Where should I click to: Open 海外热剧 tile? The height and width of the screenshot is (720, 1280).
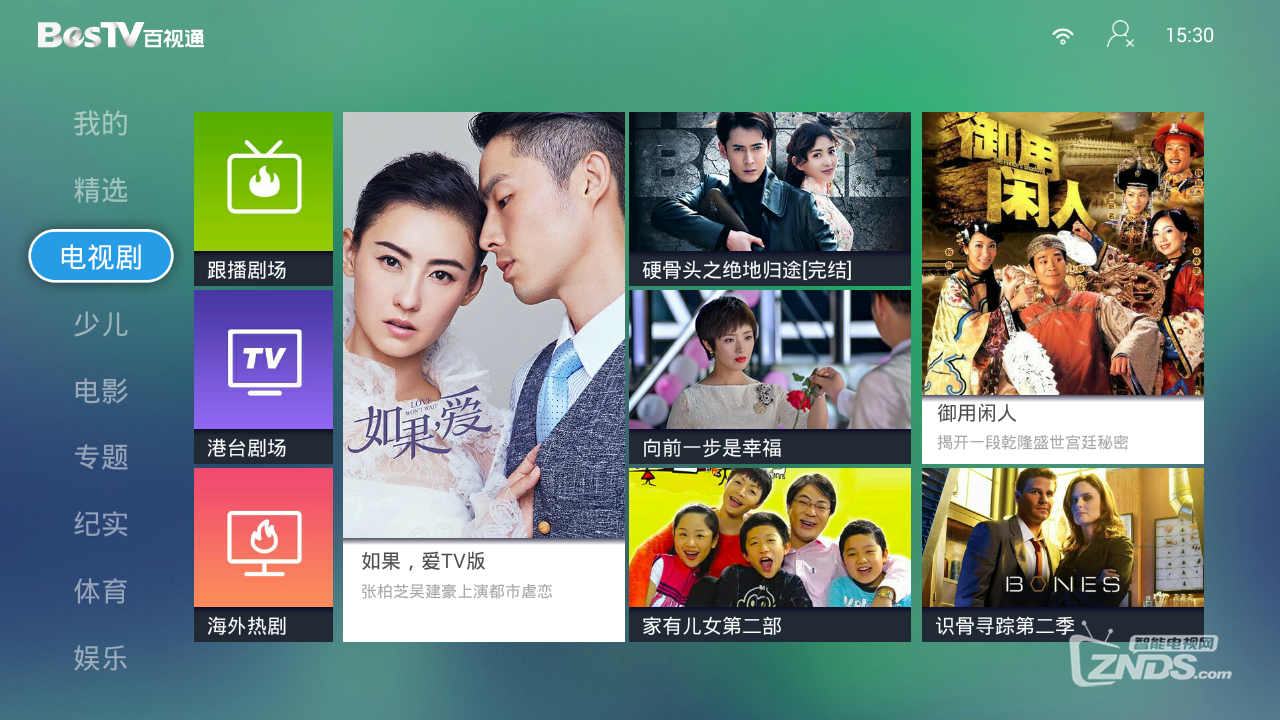pos(263,554)
